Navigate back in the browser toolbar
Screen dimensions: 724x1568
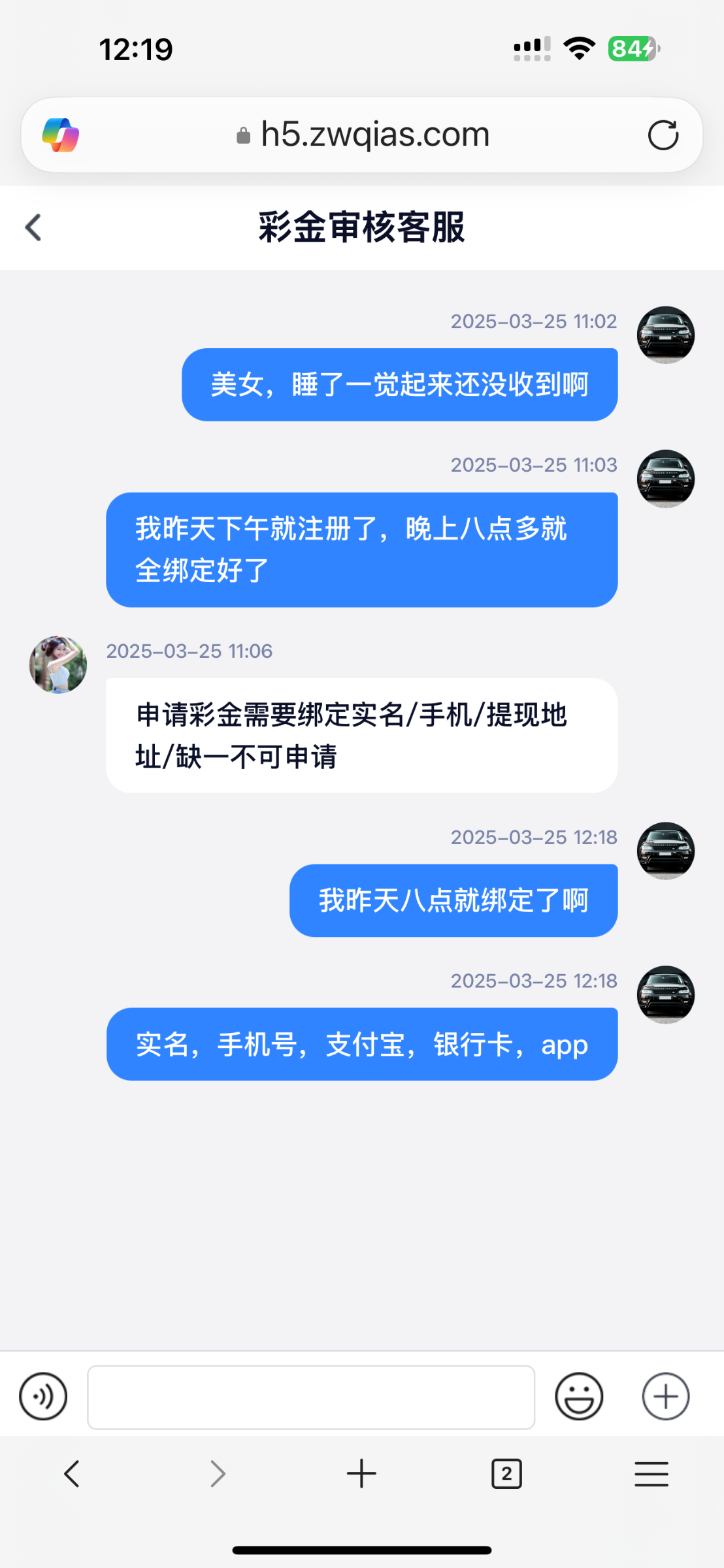coord(72,1474)
